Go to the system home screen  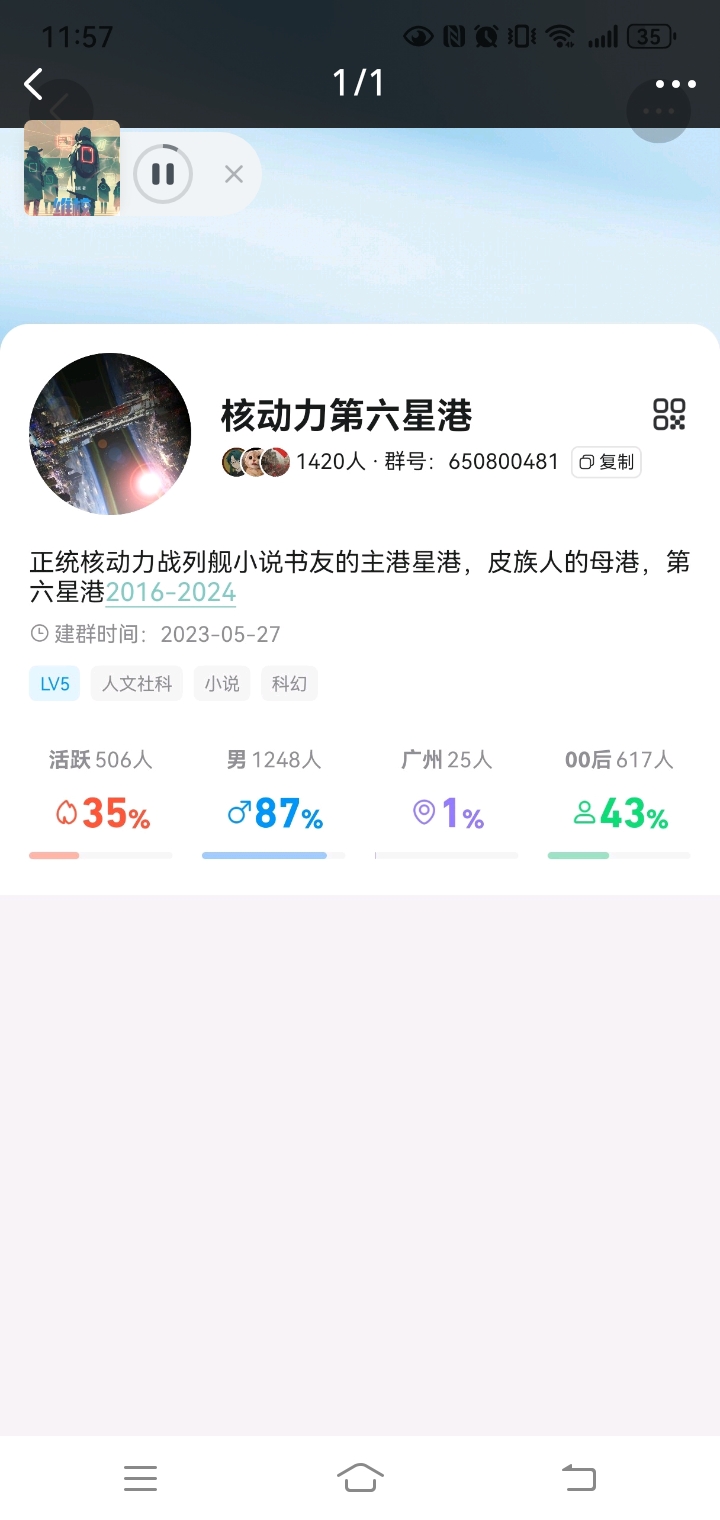point(360,1477)
